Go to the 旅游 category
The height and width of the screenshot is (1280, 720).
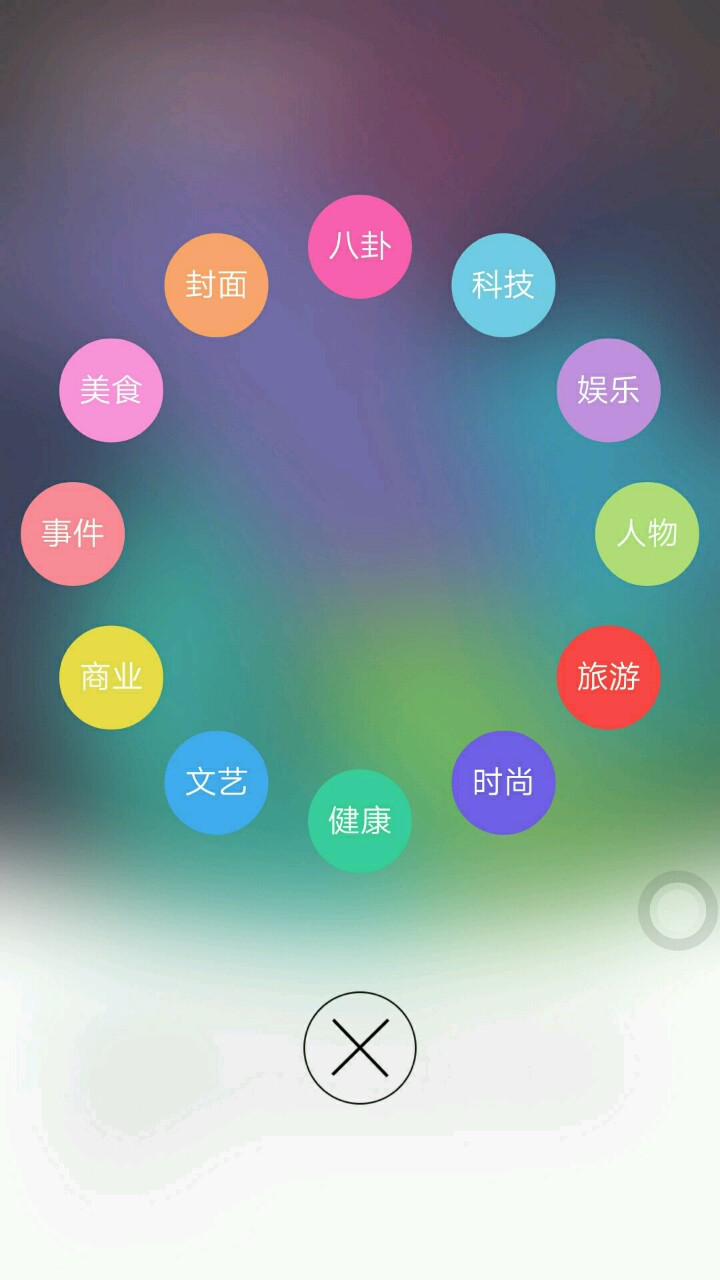[x=608, y=677]
